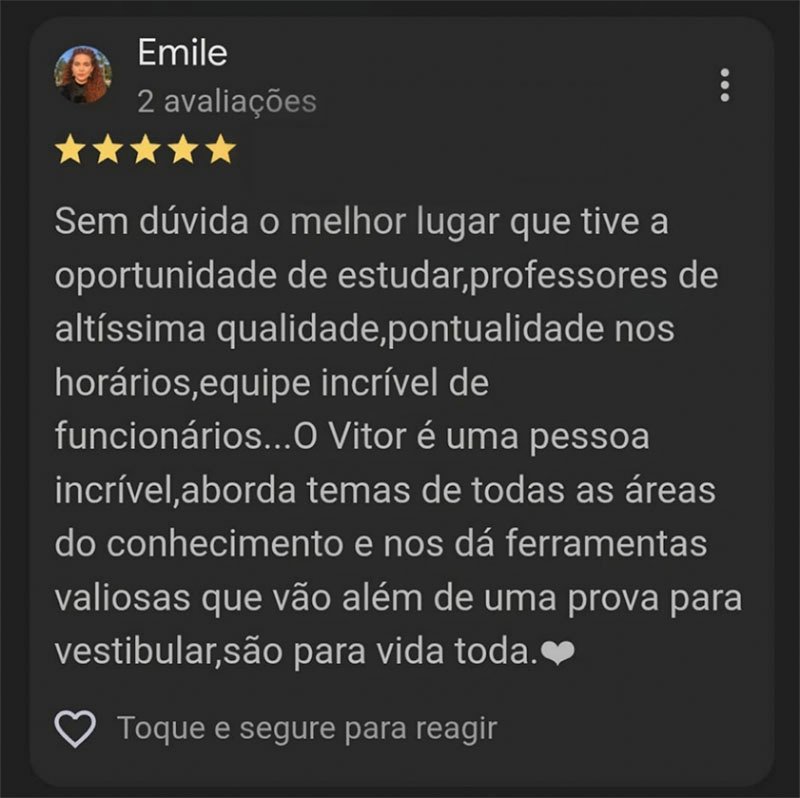Open the overflow menu on Emile's review
The image size is (800, 798).
(x=725, y=85)
